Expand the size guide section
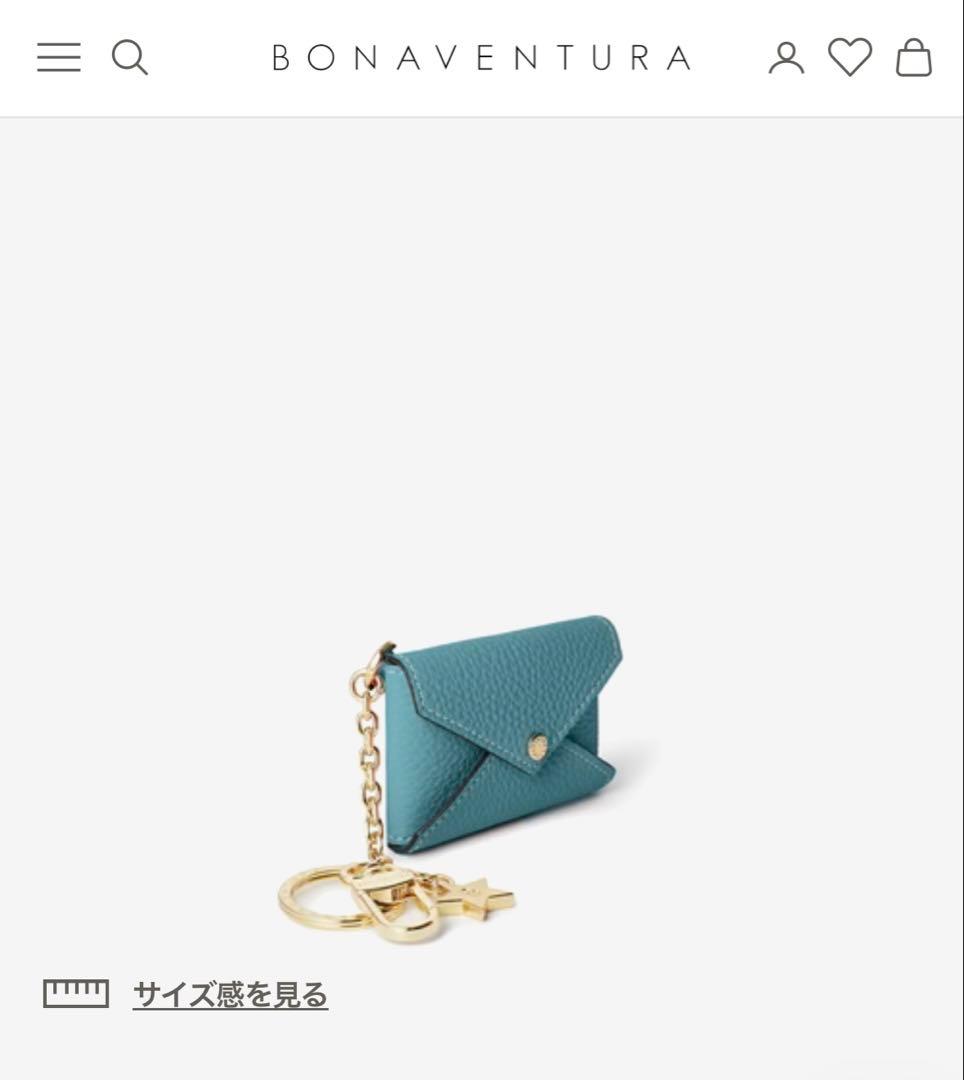Screen dimensions: 964x1080 [228, 992]
